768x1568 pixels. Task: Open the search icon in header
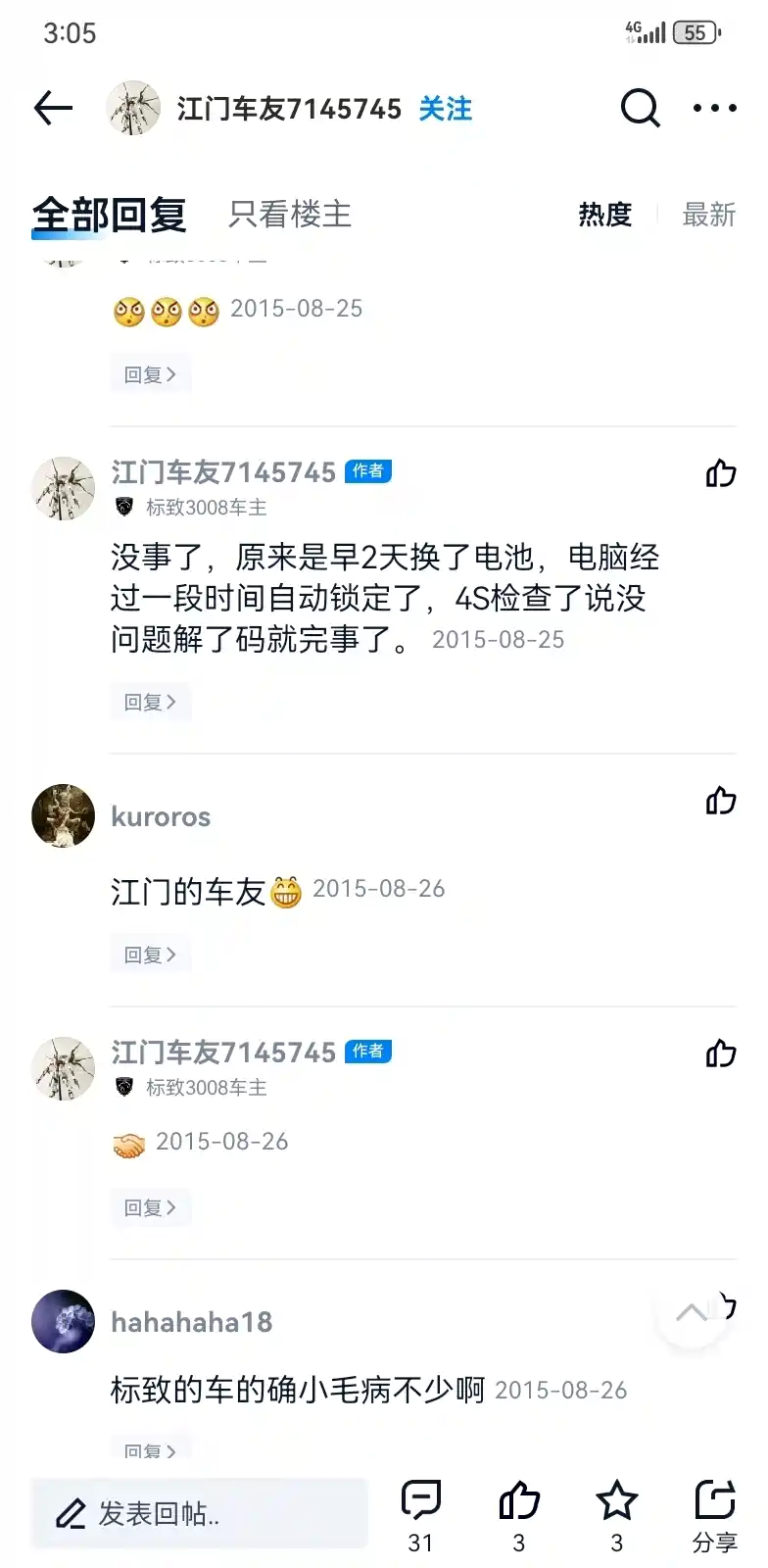[640, 108]
